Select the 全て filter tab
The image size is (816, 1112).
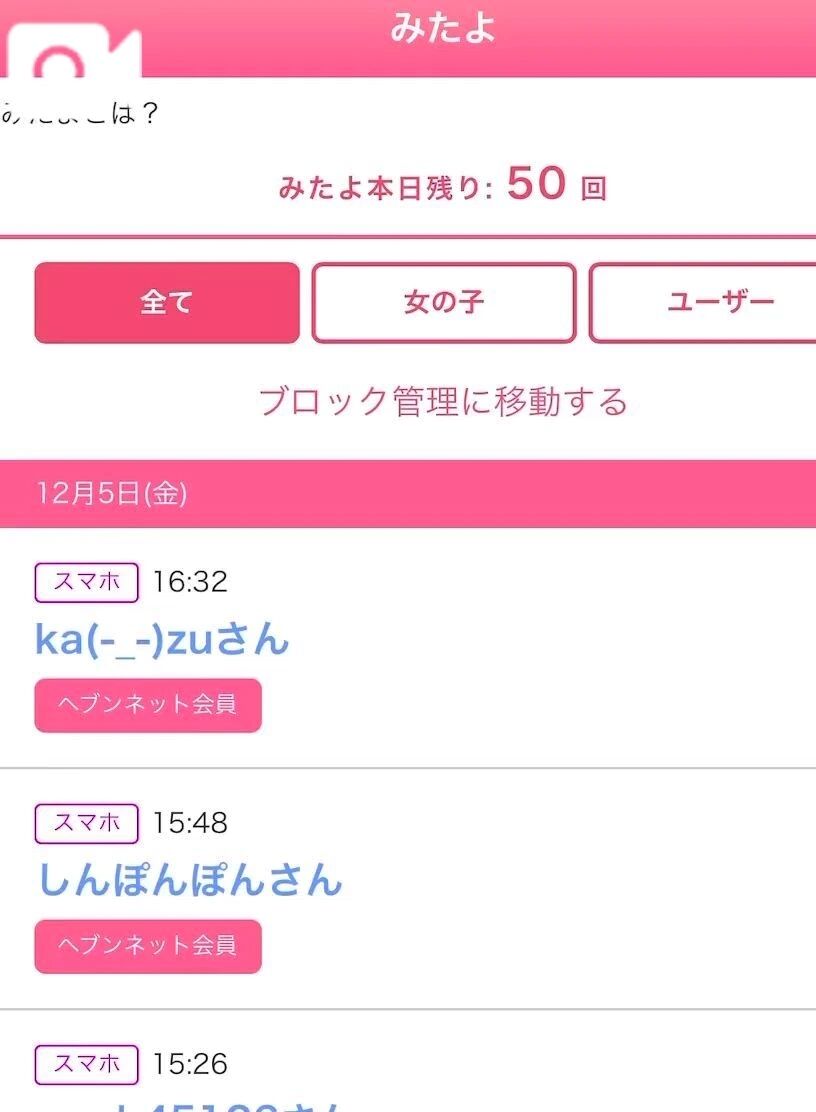pos(167,302)
